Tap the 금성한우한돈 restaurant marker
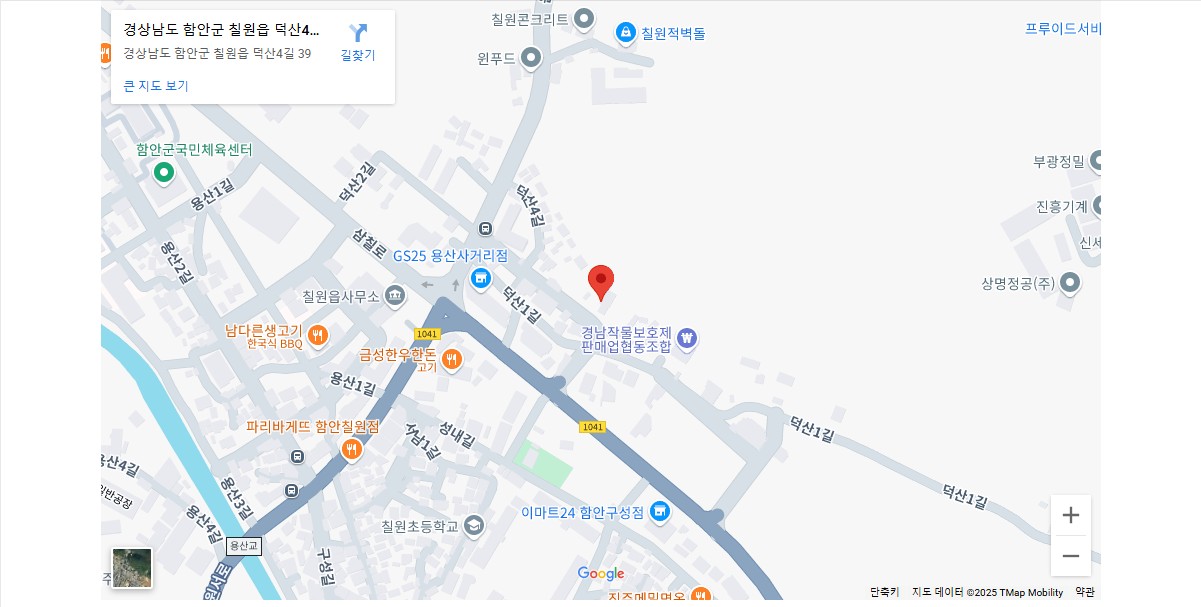This screenshot has width=1201, height=607. [x=452, y=359]
